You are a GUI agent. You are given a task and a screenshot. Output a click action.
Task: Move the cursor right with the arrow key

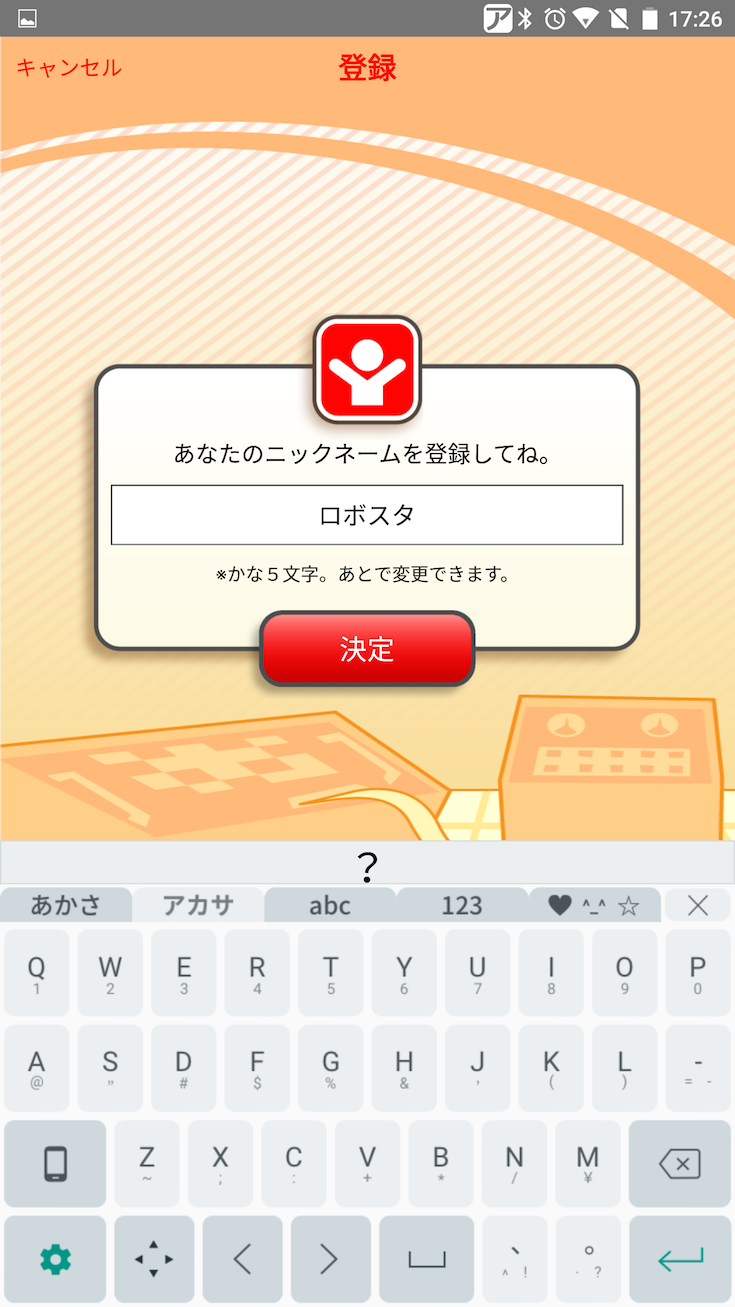(329, 1259)
